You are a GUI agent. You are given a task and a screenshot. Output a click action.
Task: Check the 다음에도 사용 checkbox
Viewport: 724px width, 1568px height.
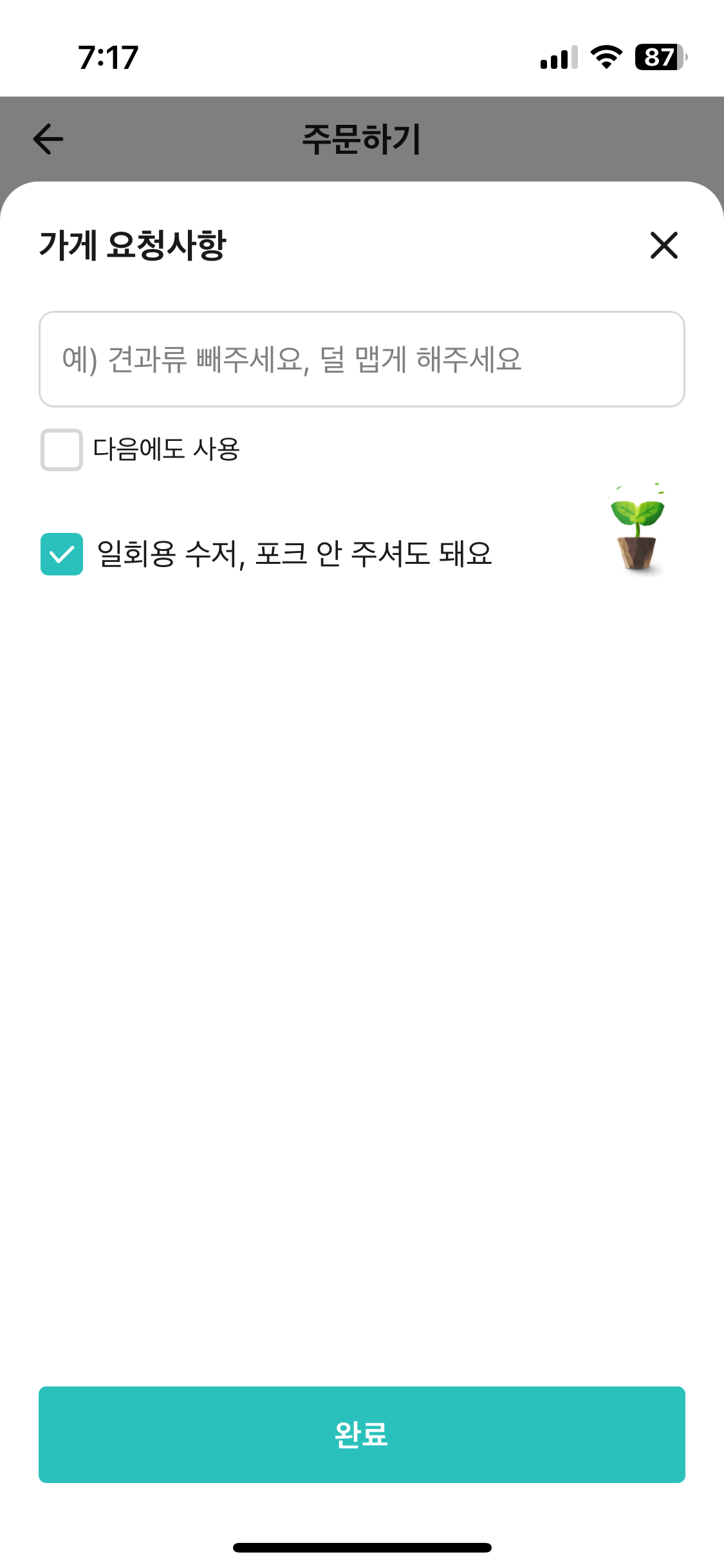coord(62,450)
